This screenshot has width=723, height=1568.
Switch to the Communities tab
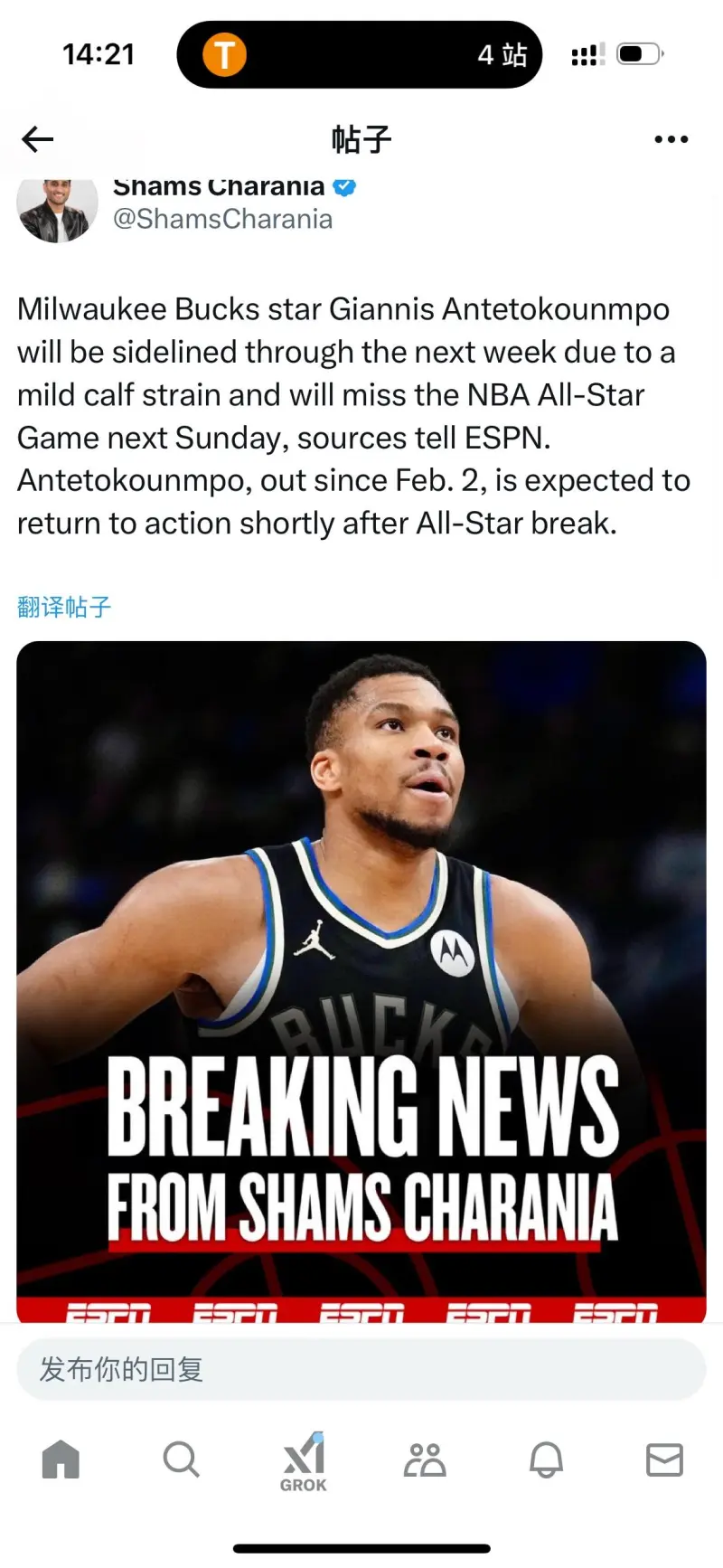pos(425,1459)
